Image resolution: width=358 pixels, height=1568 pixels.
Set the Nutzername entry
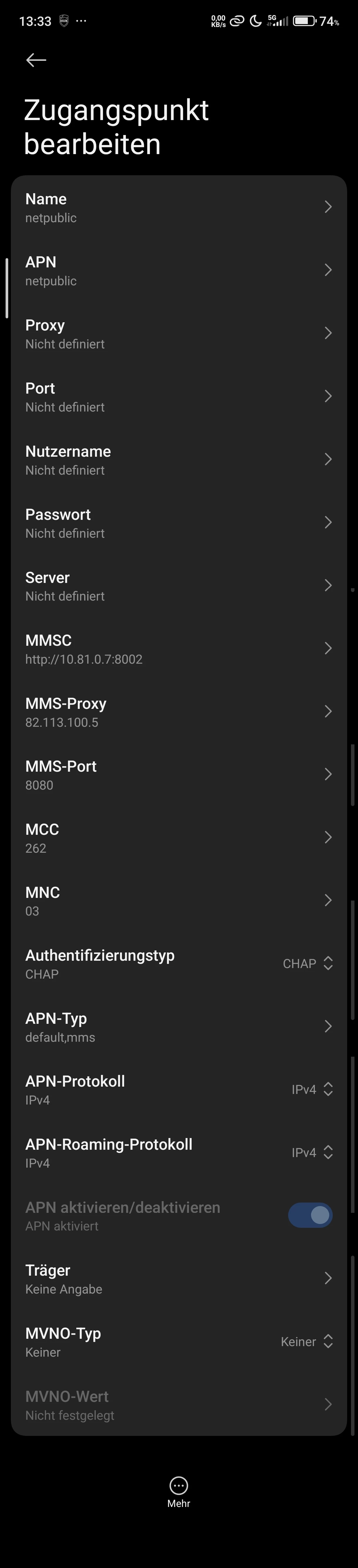[178, 460]
